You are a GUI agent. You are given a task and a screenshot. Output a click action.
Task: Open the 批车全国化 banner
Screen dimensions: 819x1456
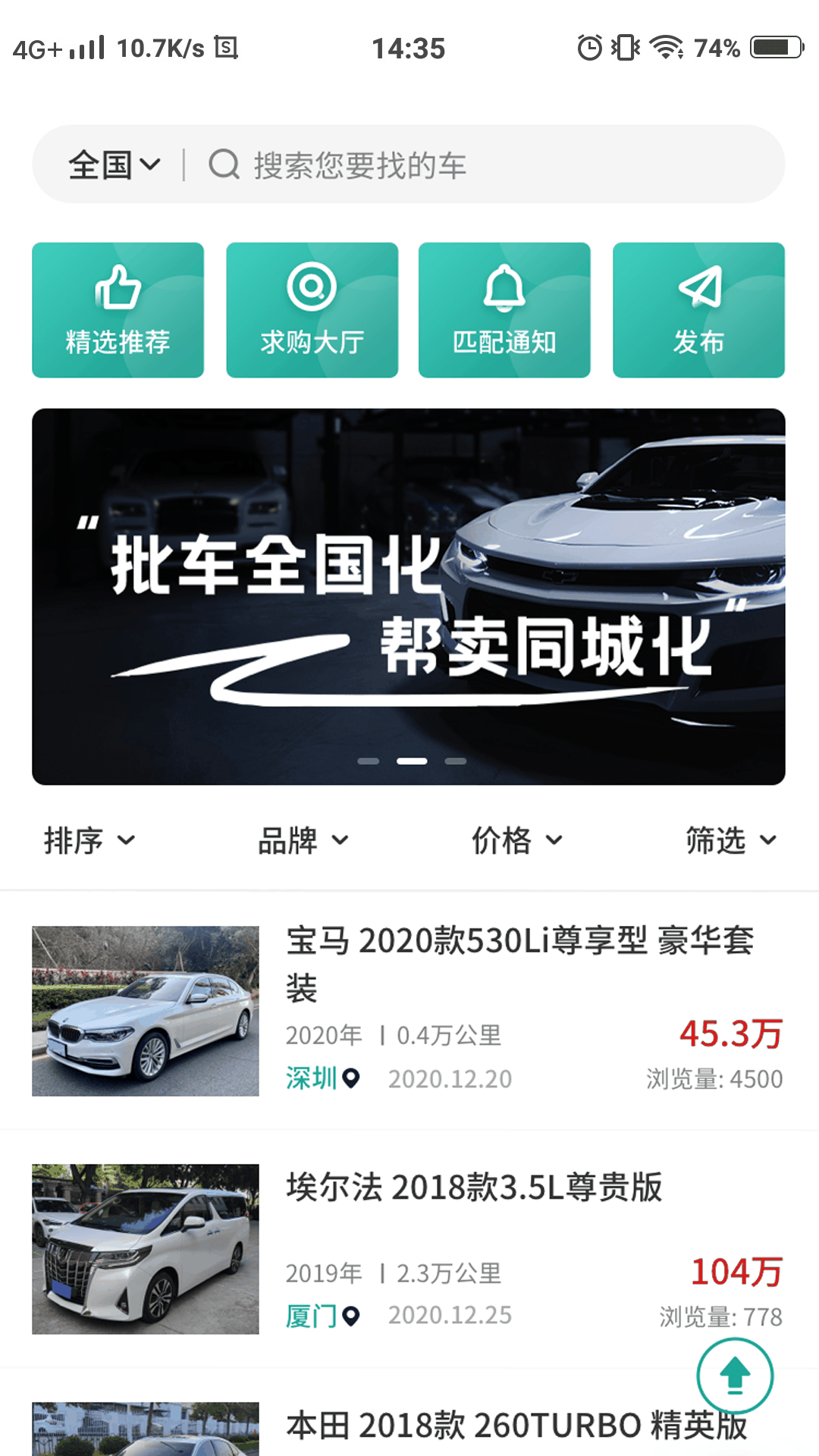pos(408,596)
